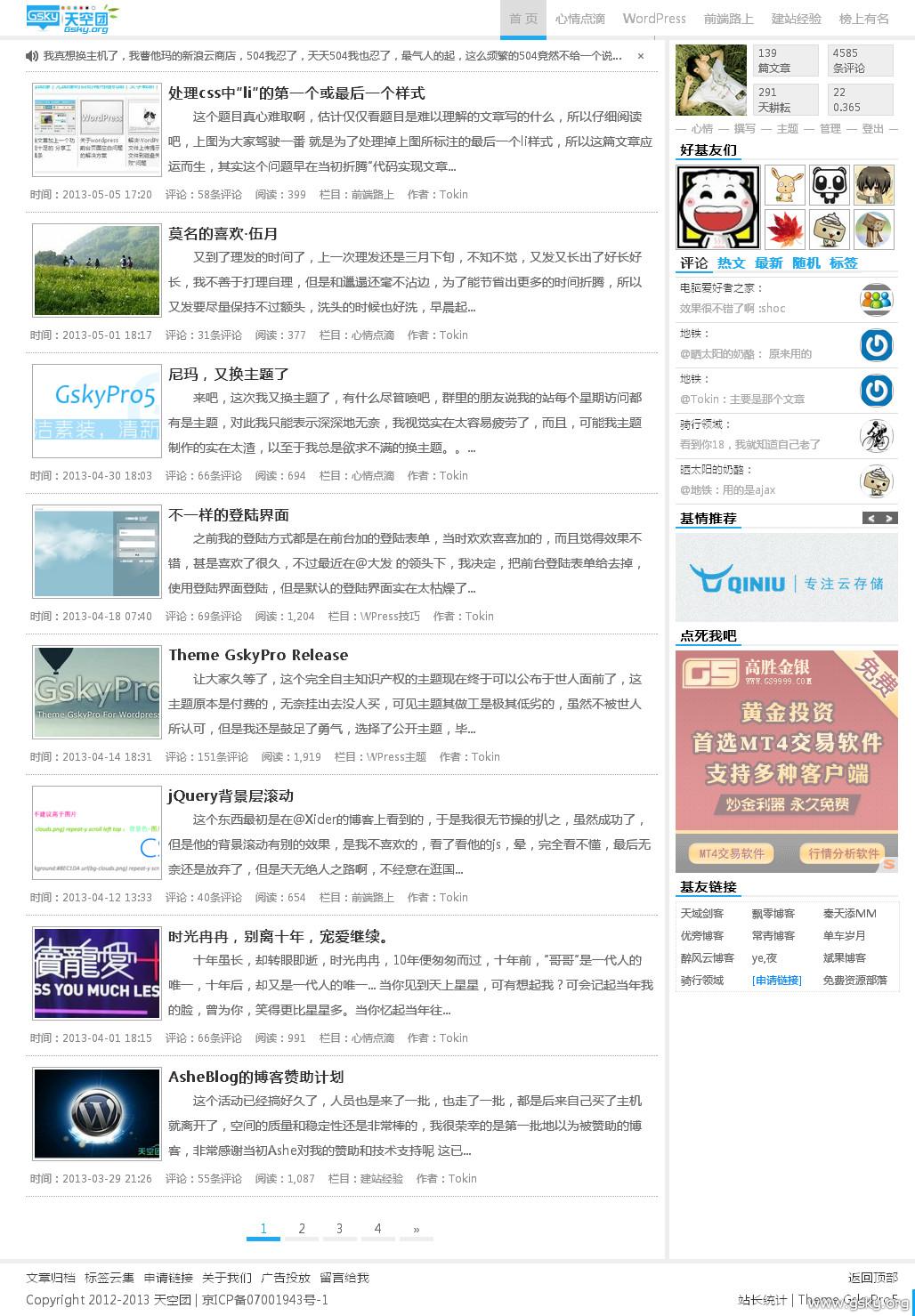Screen dimensions: 915x1316
Task: Jump to the next page arrow
Action: point(416,1229)
